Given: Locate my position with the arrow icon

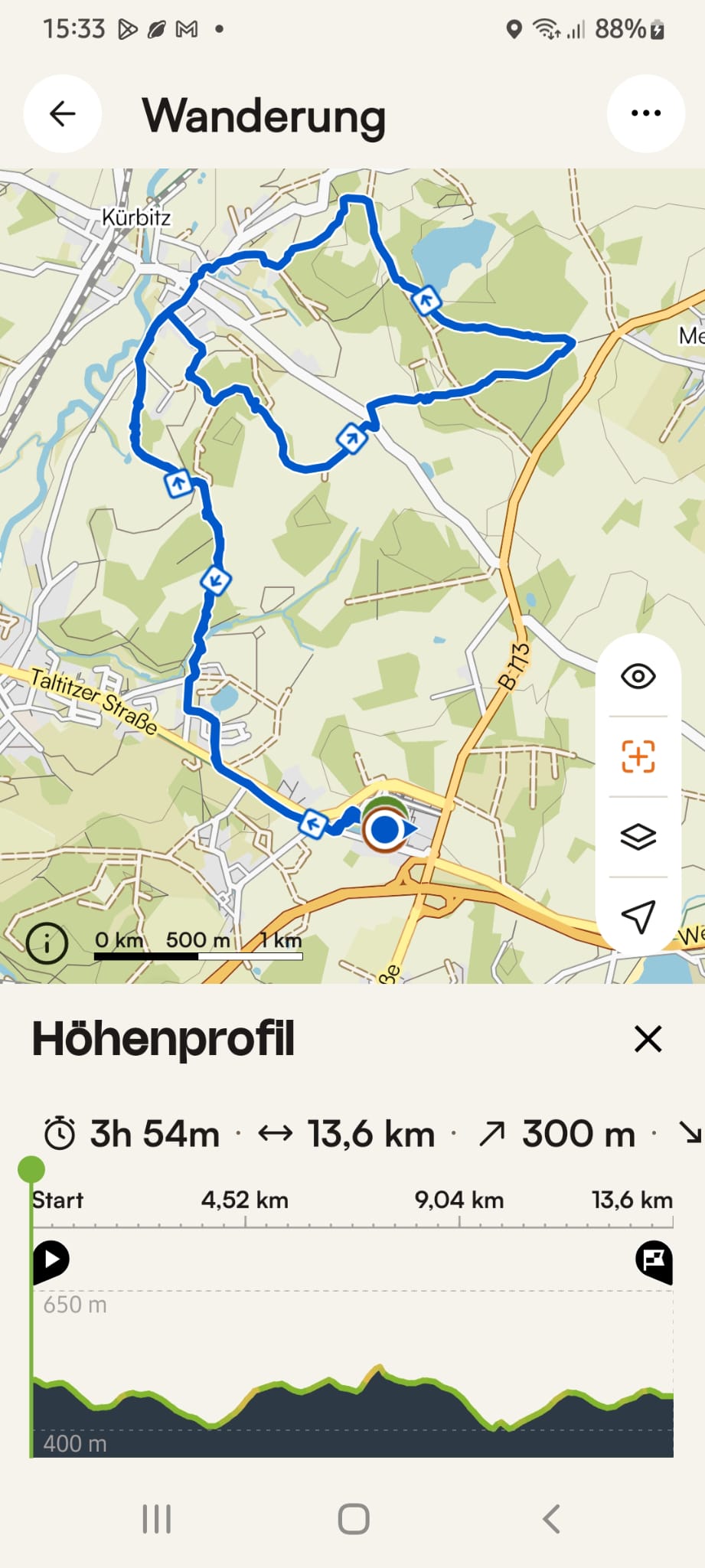Looking at the screenshot, I should 638,916.
